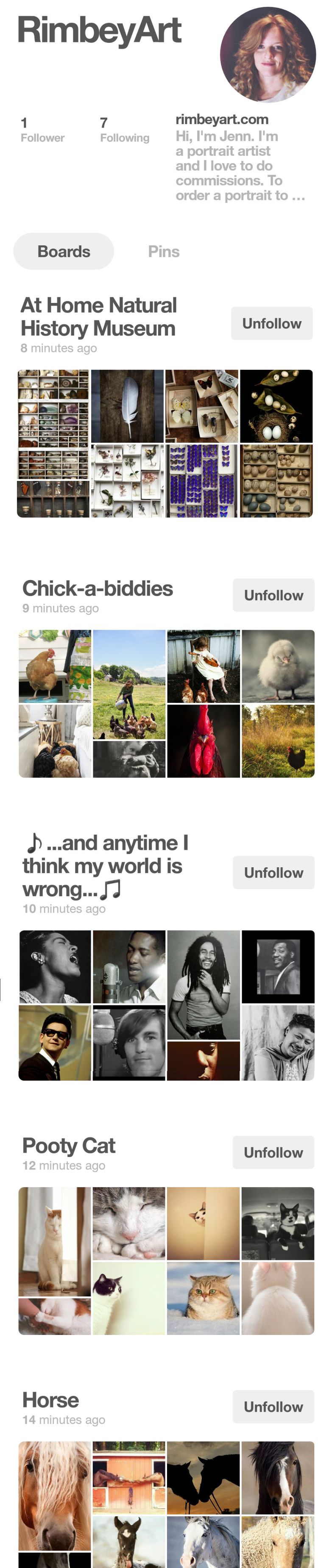Screen dimensions: 318x1568
Task: Open the Pooty Cat board
Action: coord(68,1146)
